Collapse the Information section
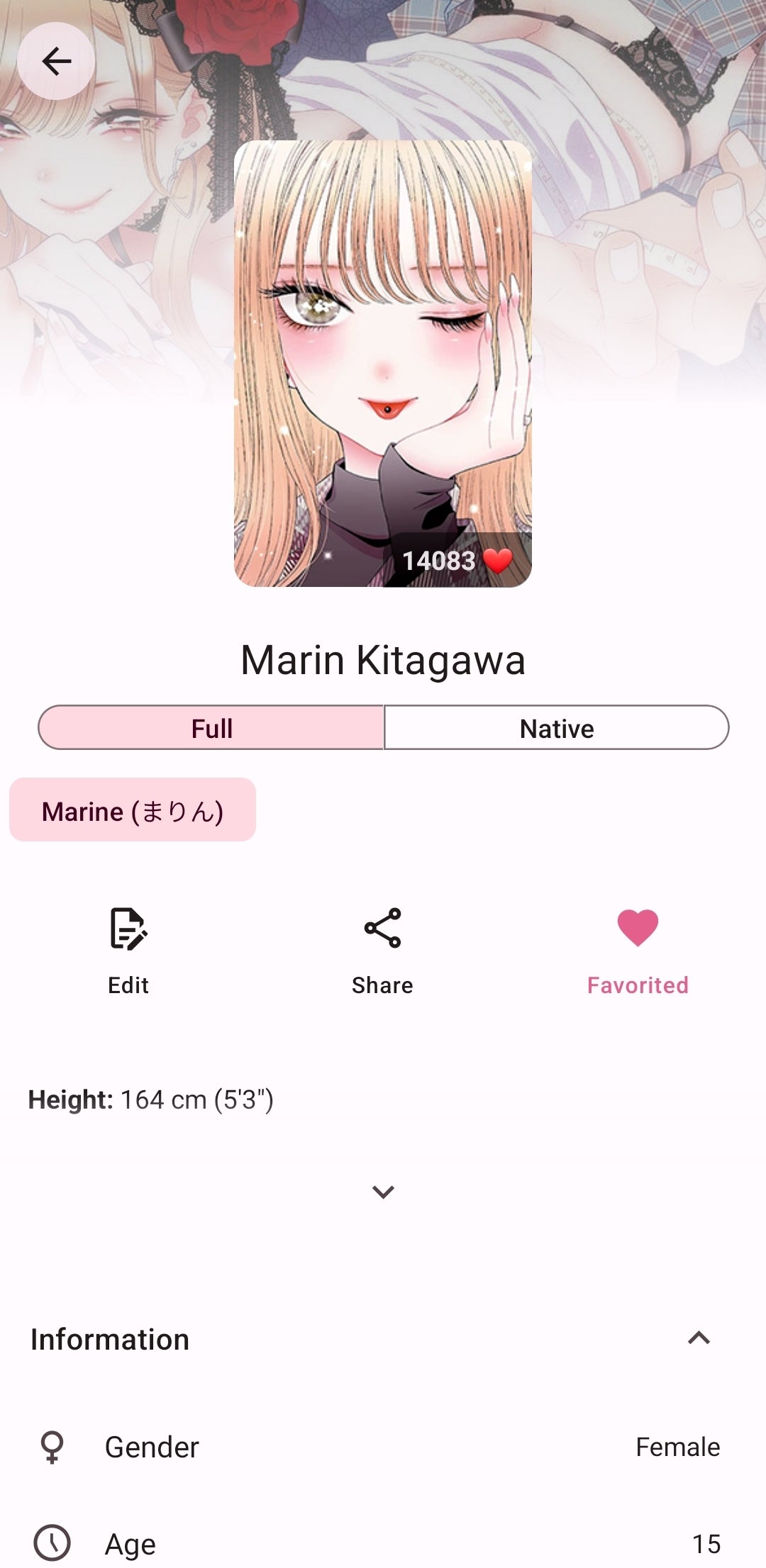This screenshot has height=1568, width=766. coord(699,1338)
